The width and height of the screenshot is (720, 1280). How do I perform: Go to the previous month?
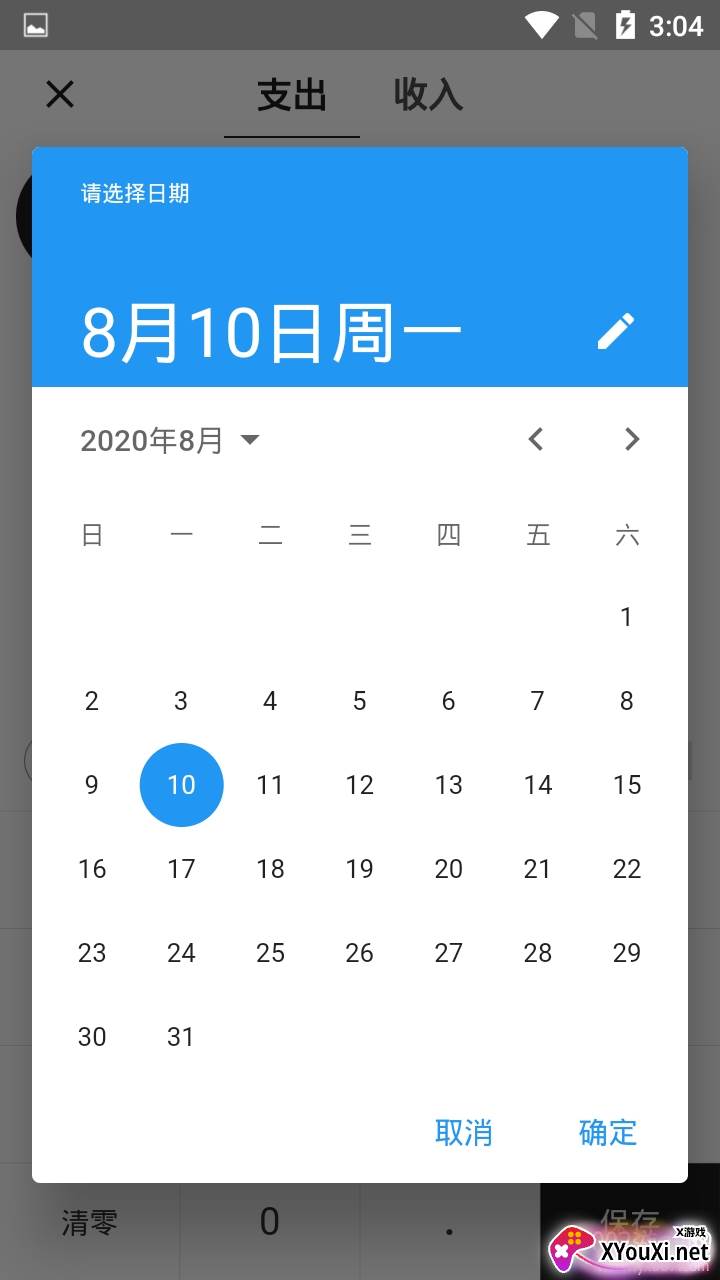tap(536, 439)
